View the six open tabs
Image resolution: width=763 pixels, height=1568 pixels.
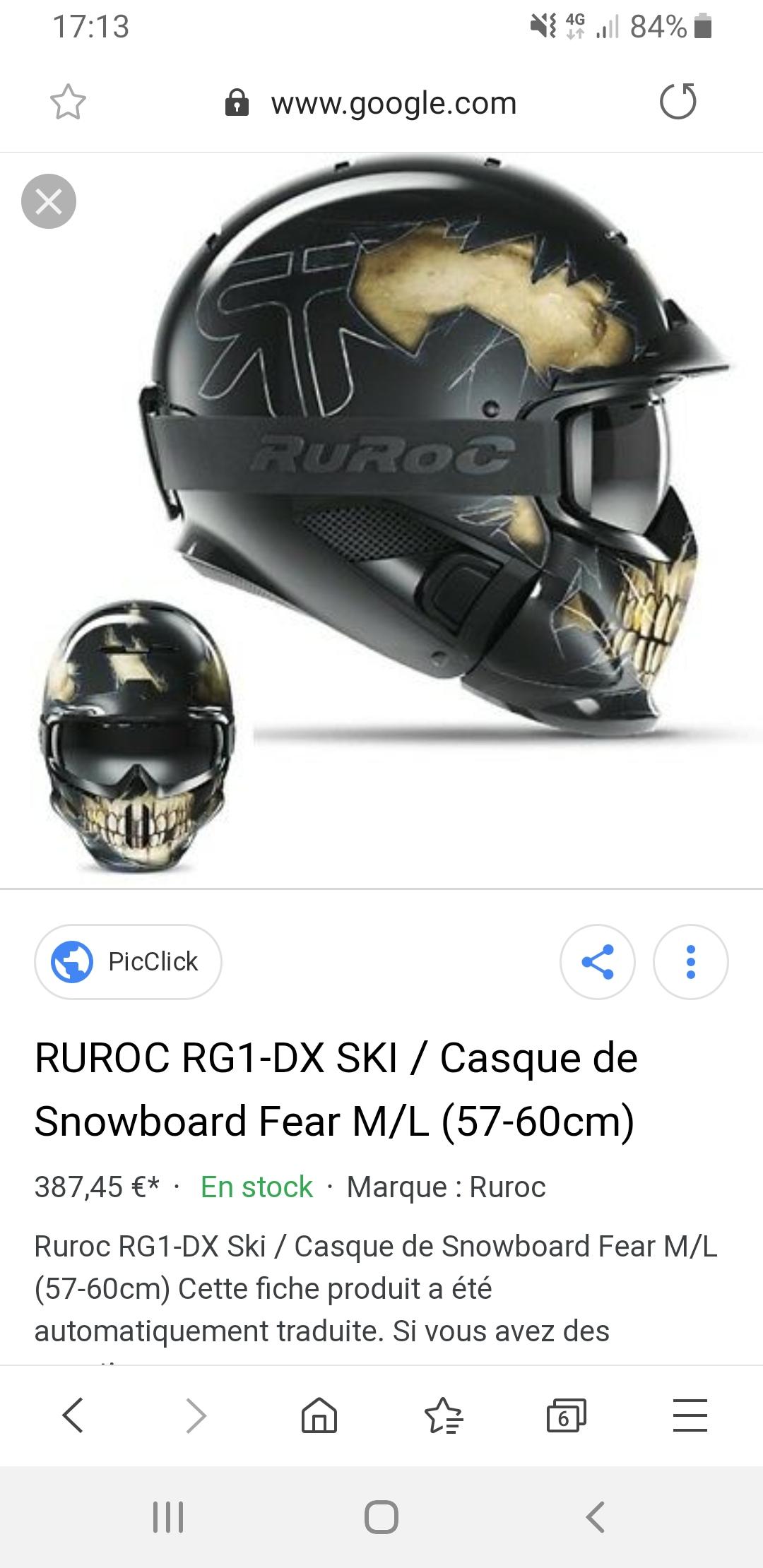pos(567,1415)
